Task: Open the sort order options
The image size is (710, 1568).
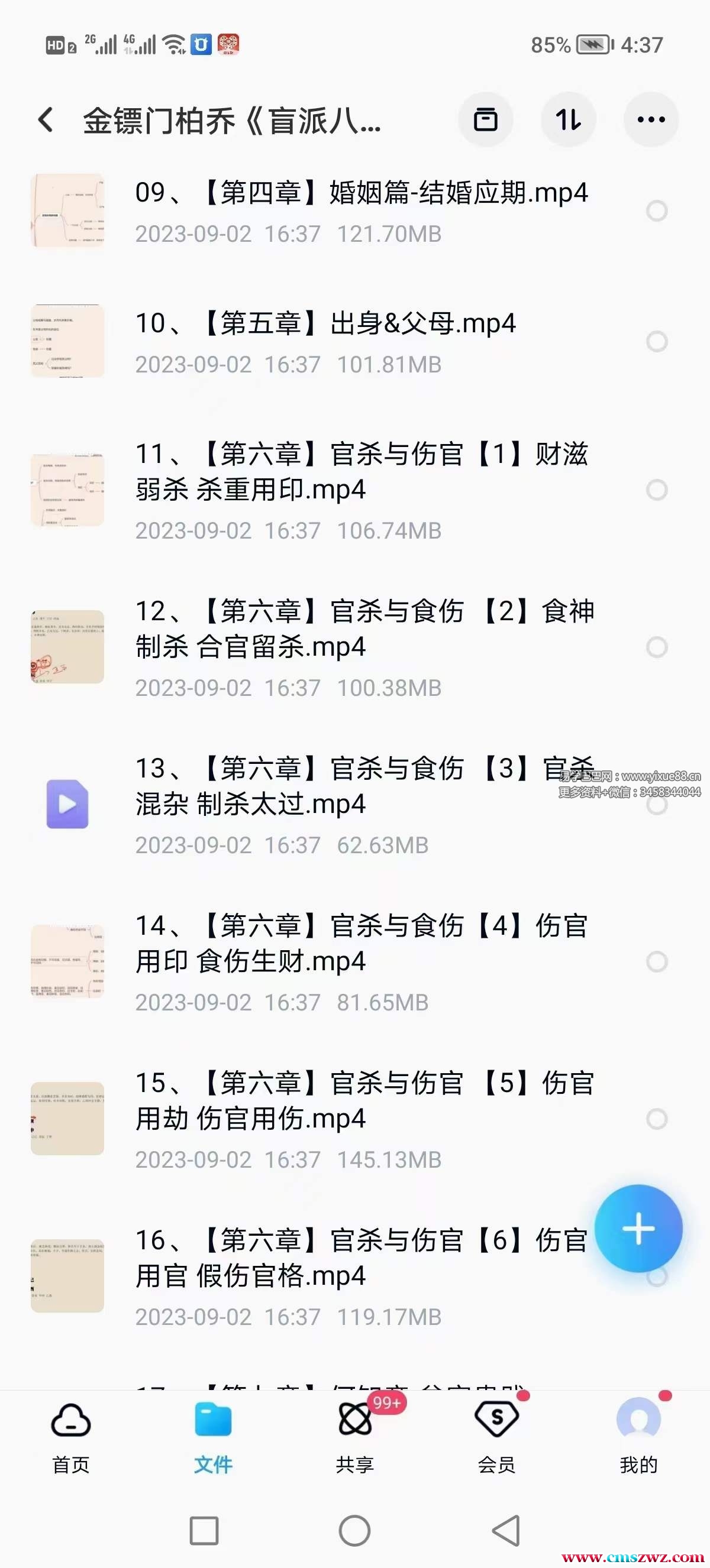Action: tap(568, 119)
